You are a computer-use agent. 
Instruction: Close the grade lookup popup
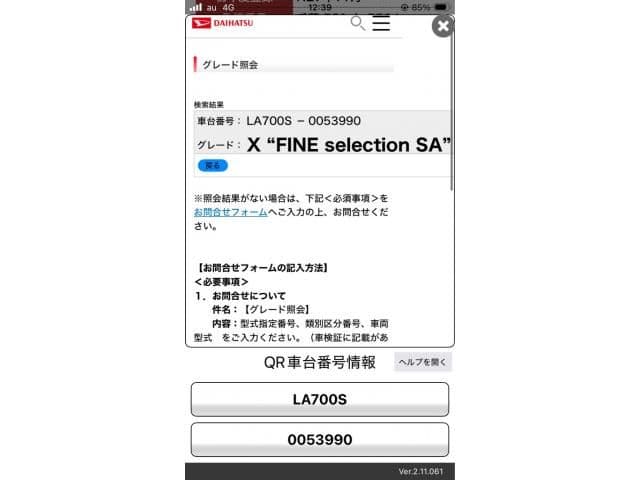(442, 26)
